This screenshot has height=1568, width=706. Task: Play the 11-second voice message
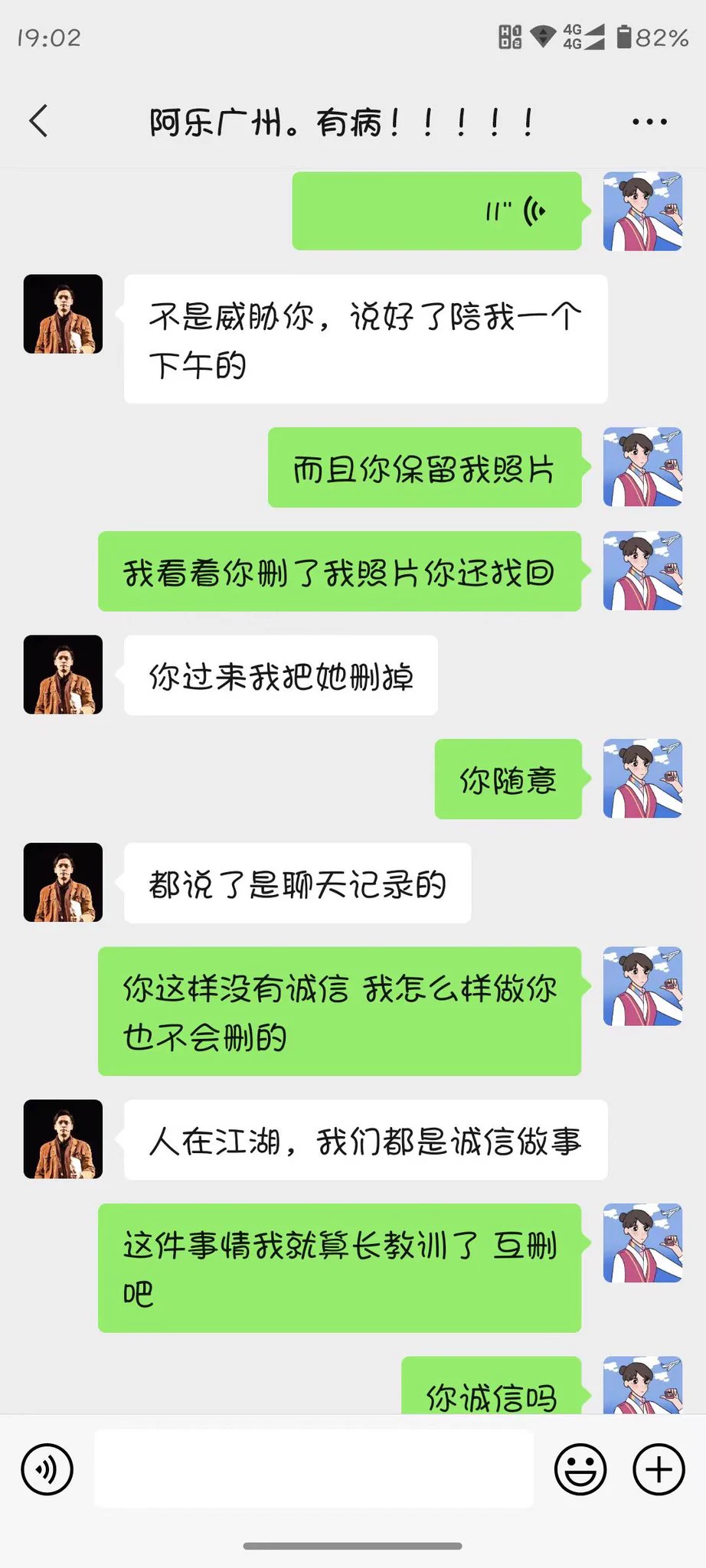[x=436, y=211]
